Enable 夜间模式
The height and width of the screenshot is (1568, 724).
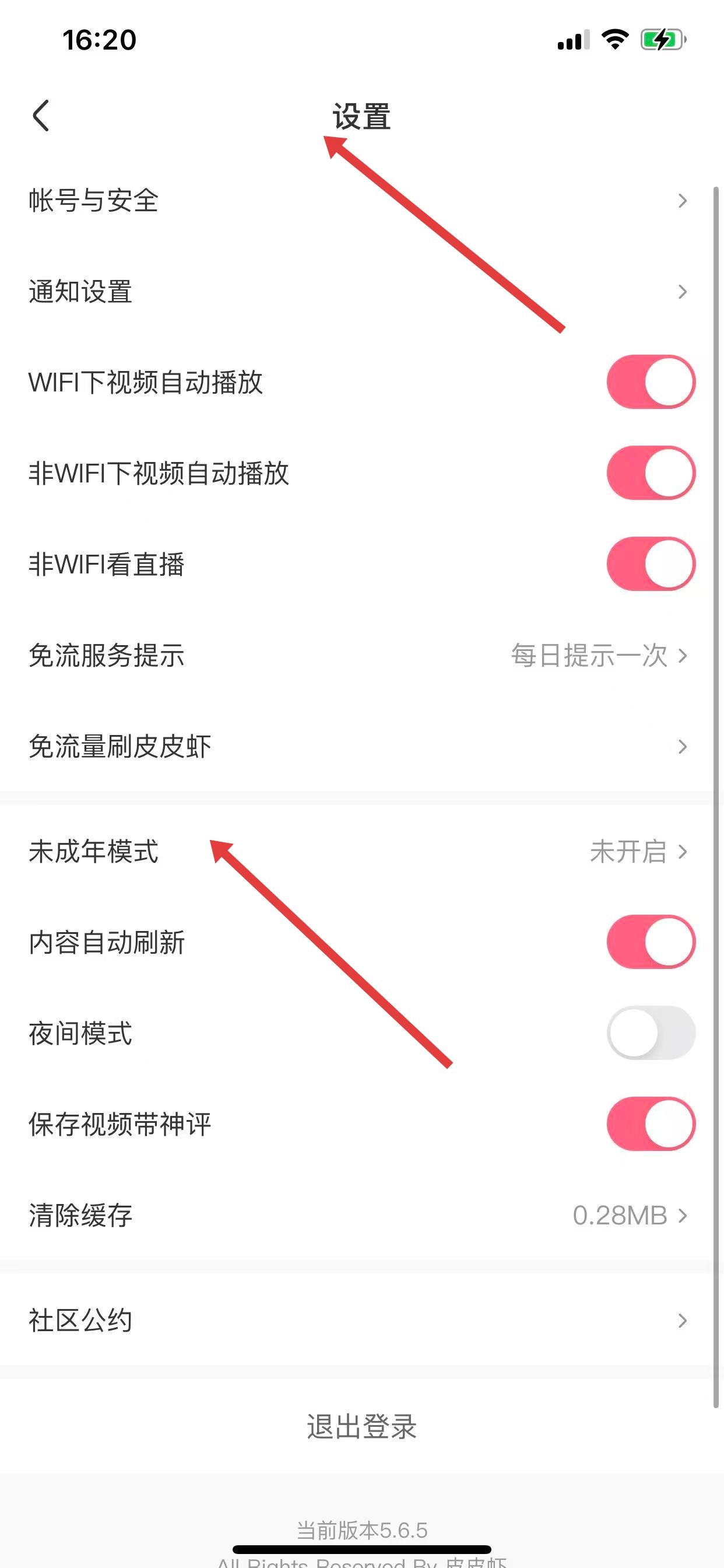tap(651, 1033)
